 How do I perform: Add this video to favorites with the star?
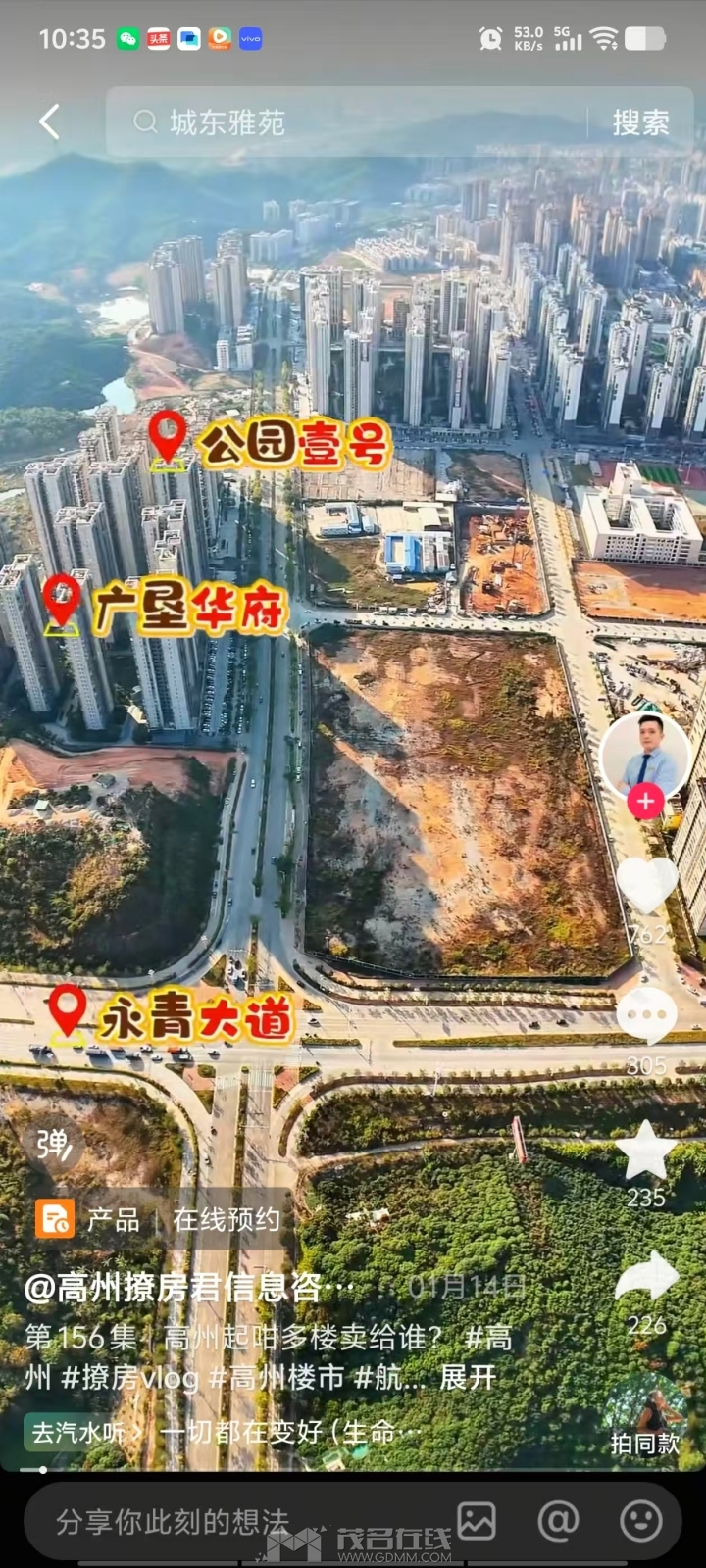pos(646,1151)
